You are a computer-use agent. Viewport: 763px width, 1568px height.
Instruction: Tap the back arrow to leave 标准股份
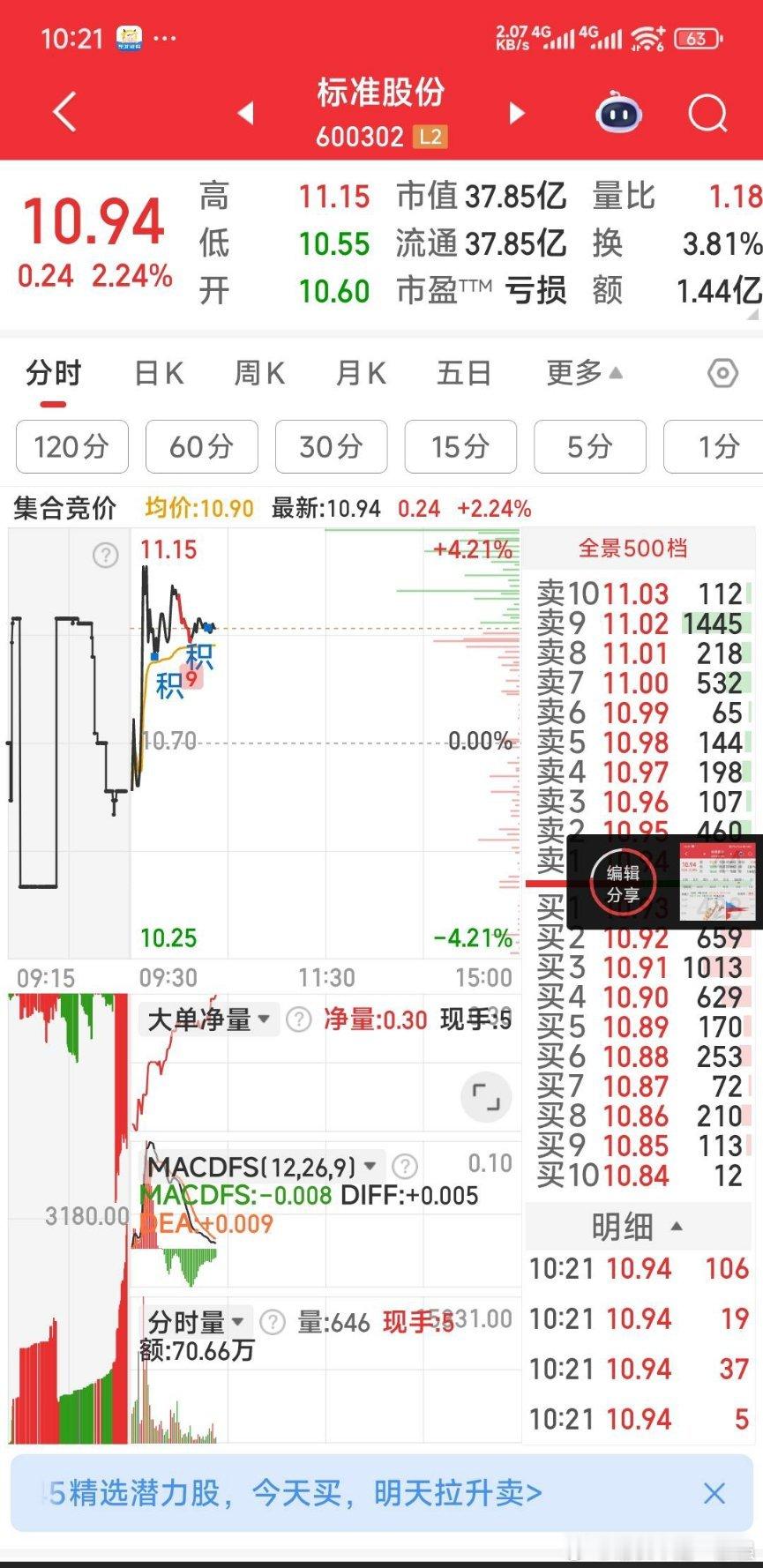tap(63, 113)
